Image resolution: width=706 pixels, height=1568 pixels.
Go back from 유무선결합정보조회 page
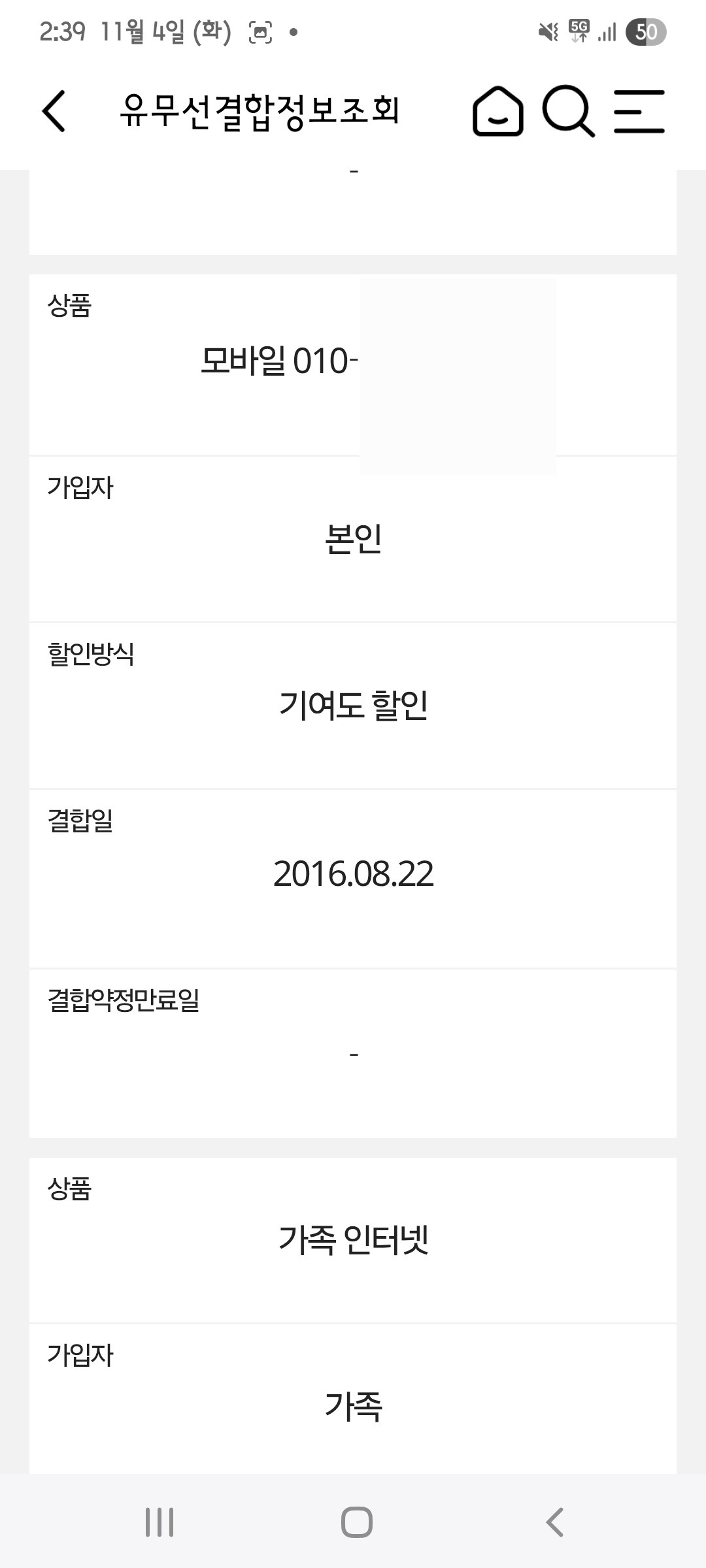tap(54, 111)
